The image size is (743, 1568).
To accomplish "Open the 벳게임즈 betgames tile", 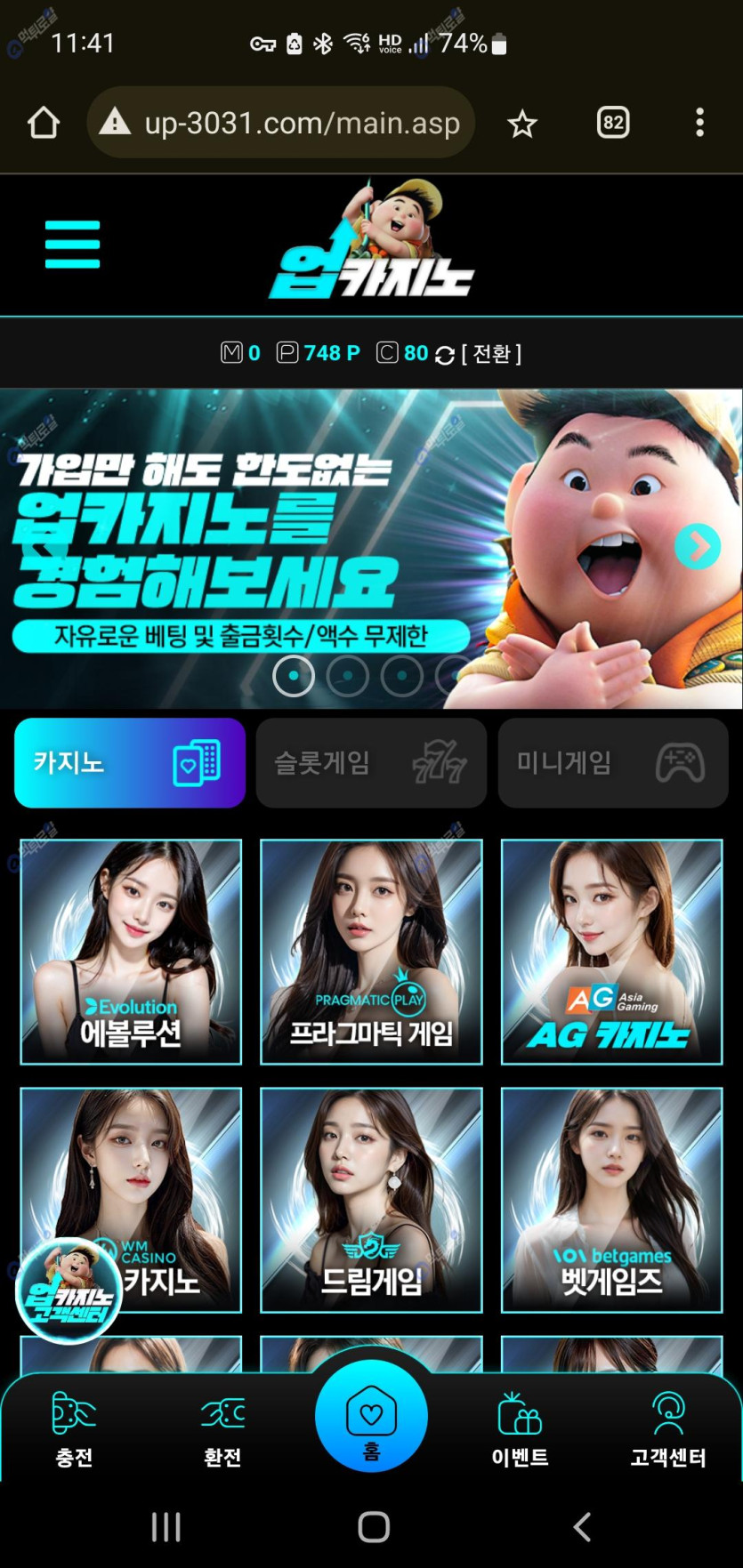I will click(x=611, y=1199).
